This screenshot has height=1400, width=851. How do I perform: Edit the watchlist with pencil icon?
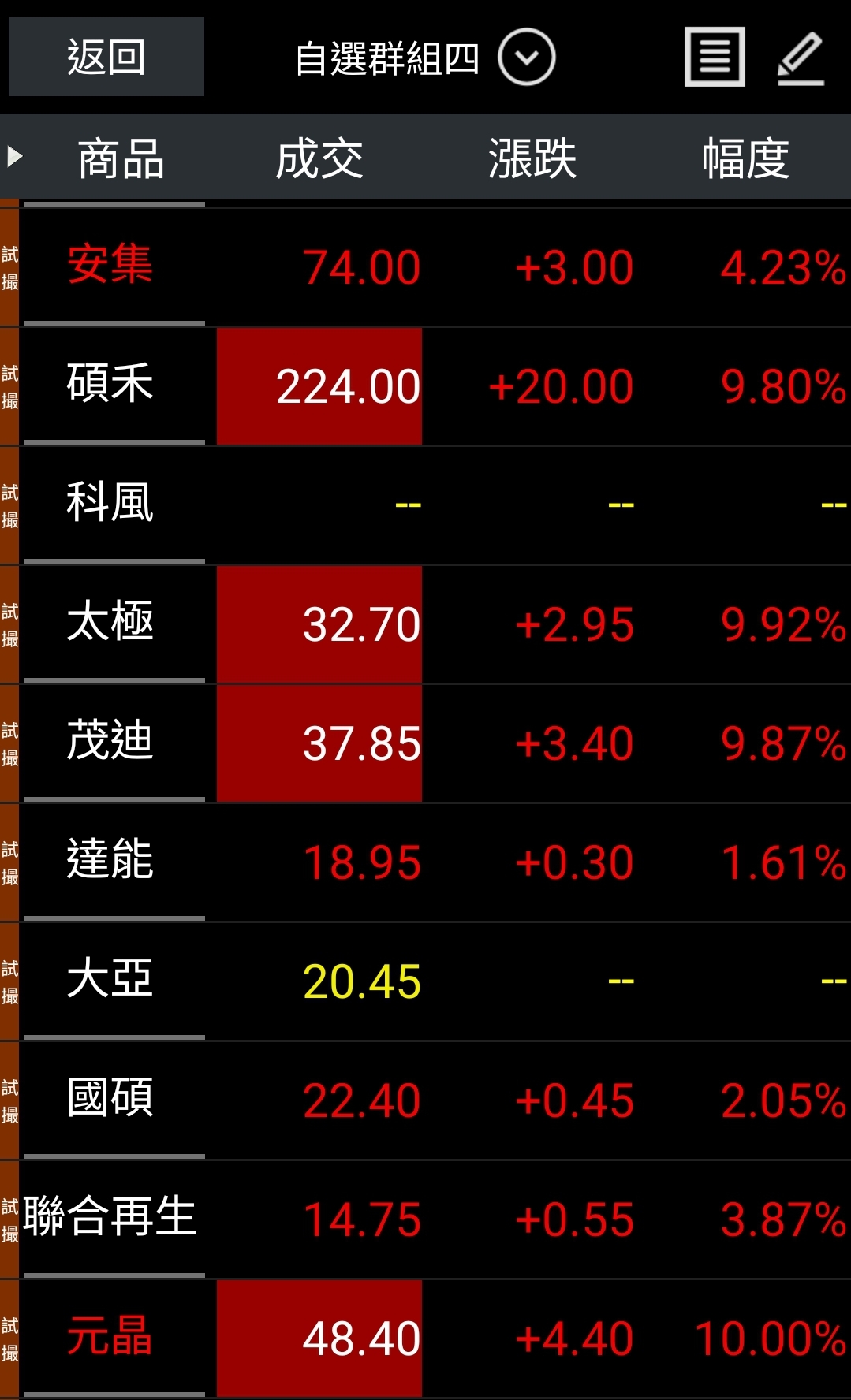click(801, 58)
